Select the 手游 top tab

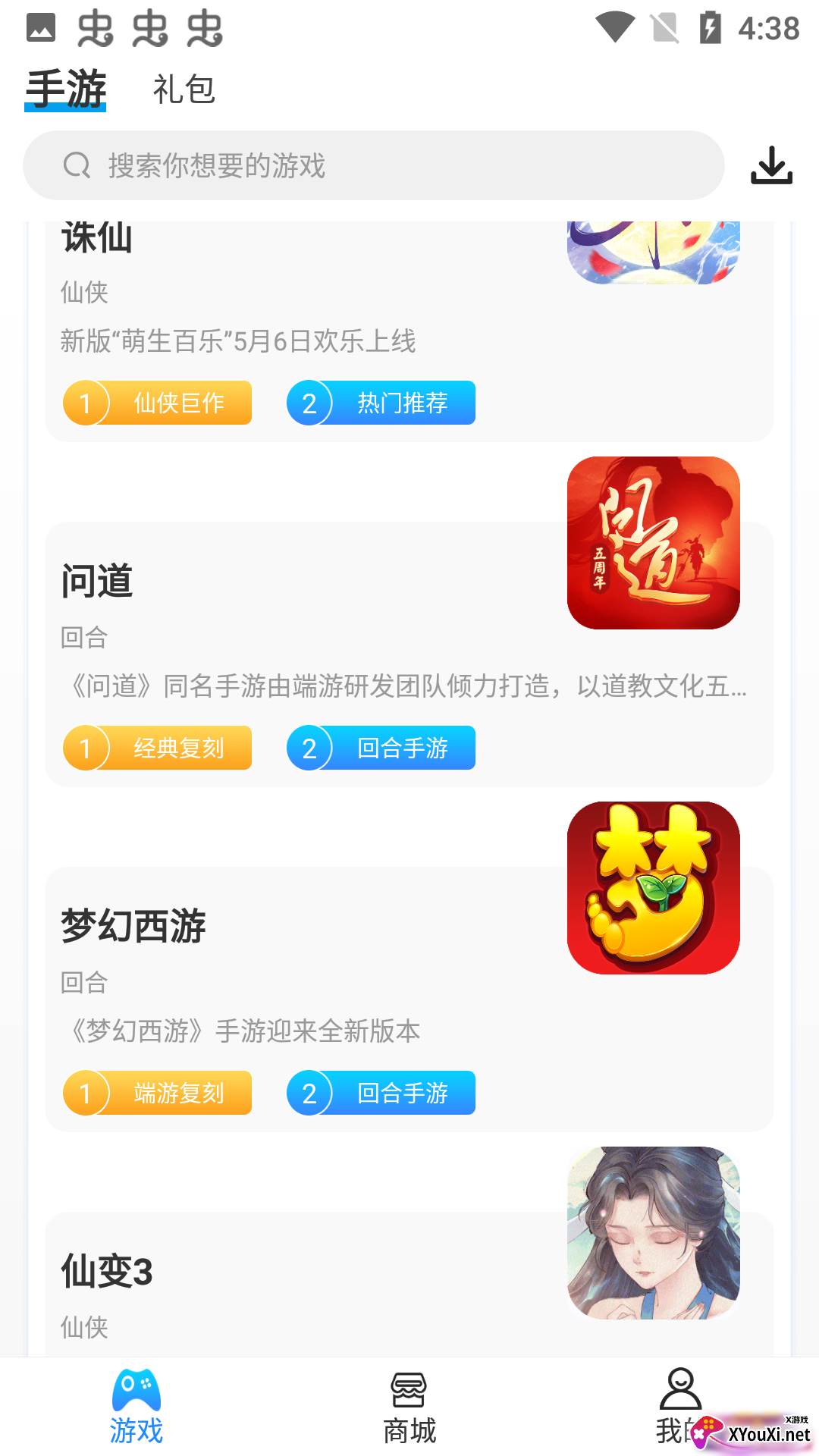point(65,89)
